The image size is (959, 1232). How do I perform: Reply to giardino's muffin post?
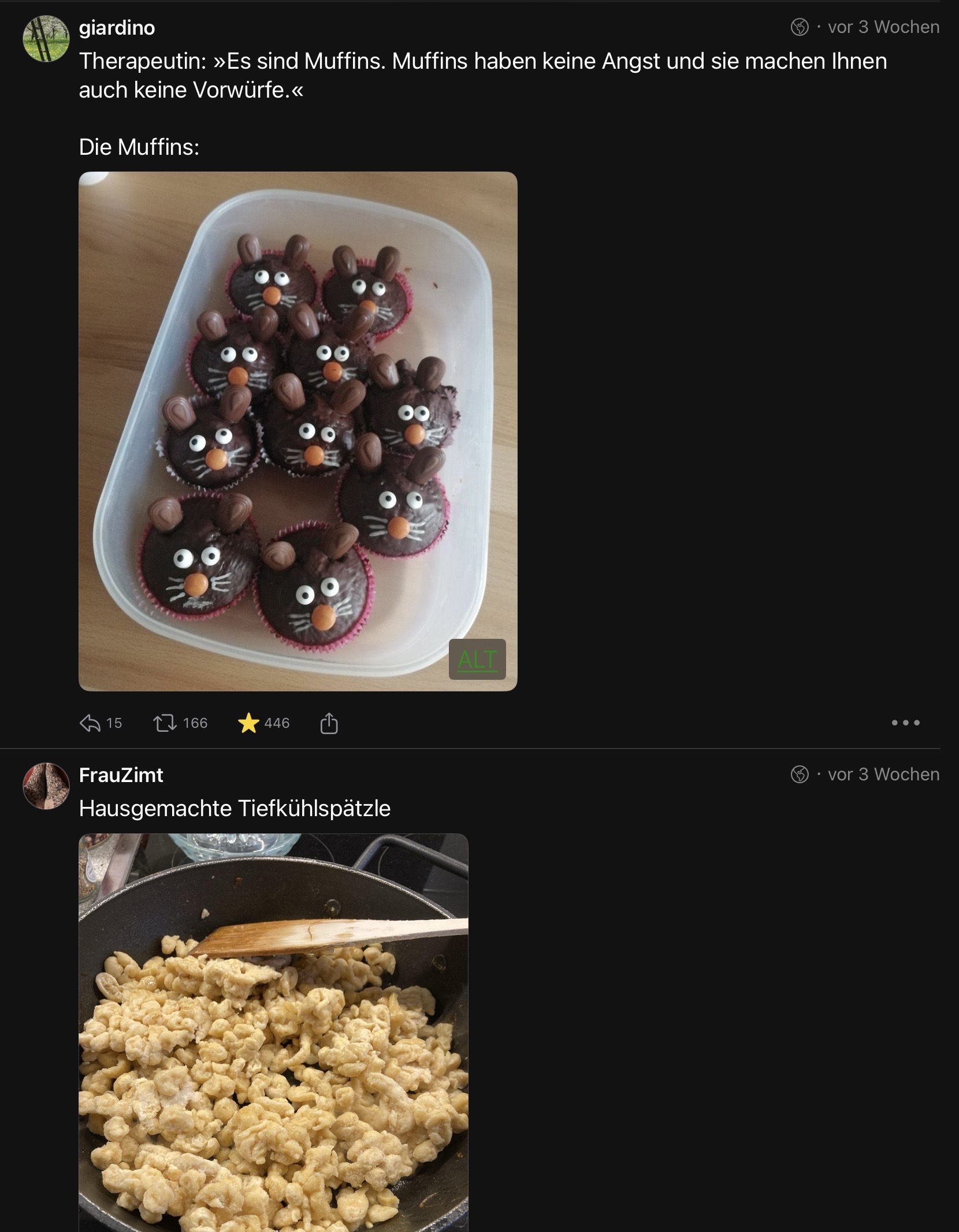pos(91,723)
